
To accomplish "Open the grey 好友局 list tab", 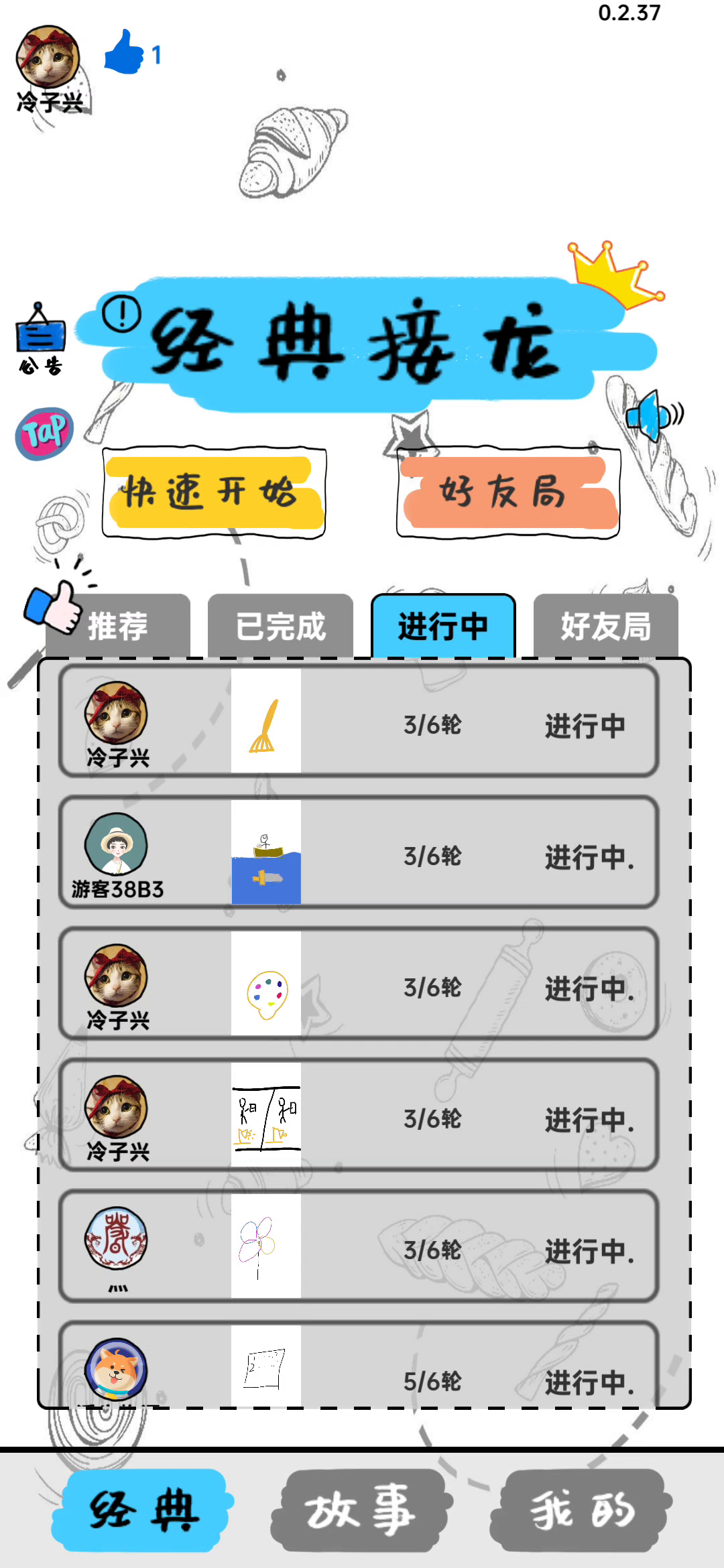I will 606,626.
